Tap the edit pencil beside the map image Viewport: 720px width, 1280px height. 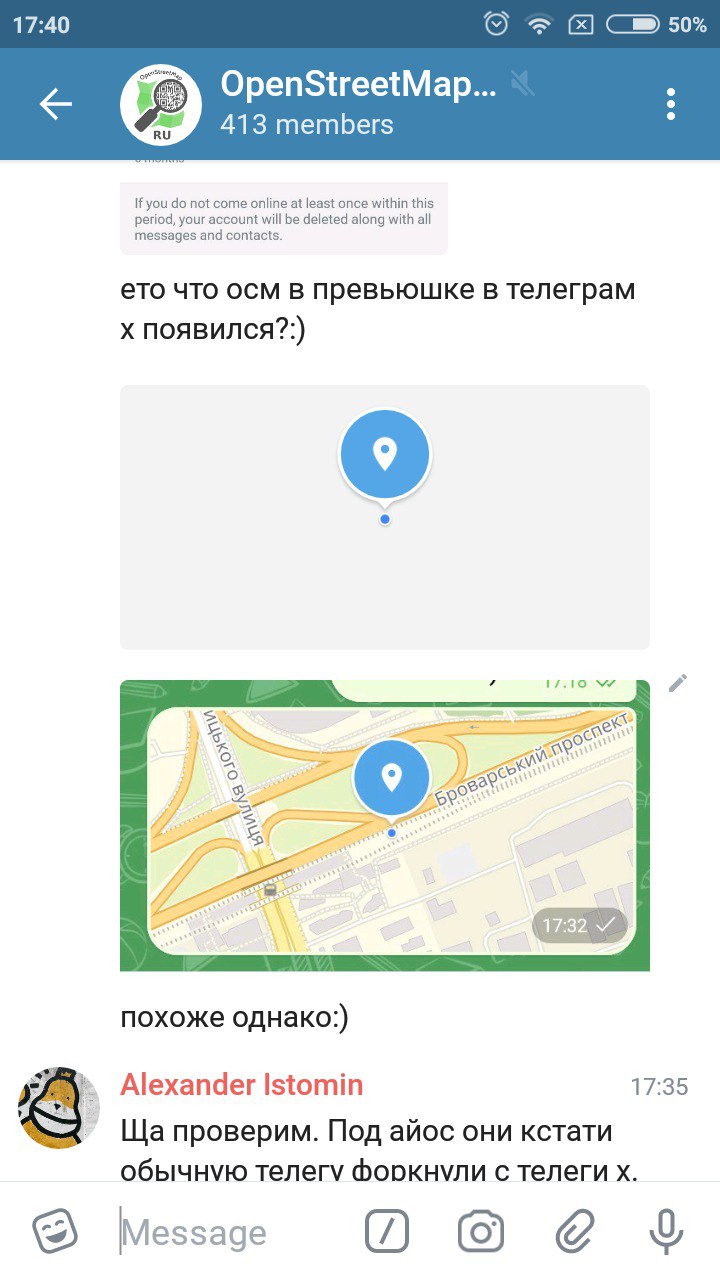(x=678, y=683)
